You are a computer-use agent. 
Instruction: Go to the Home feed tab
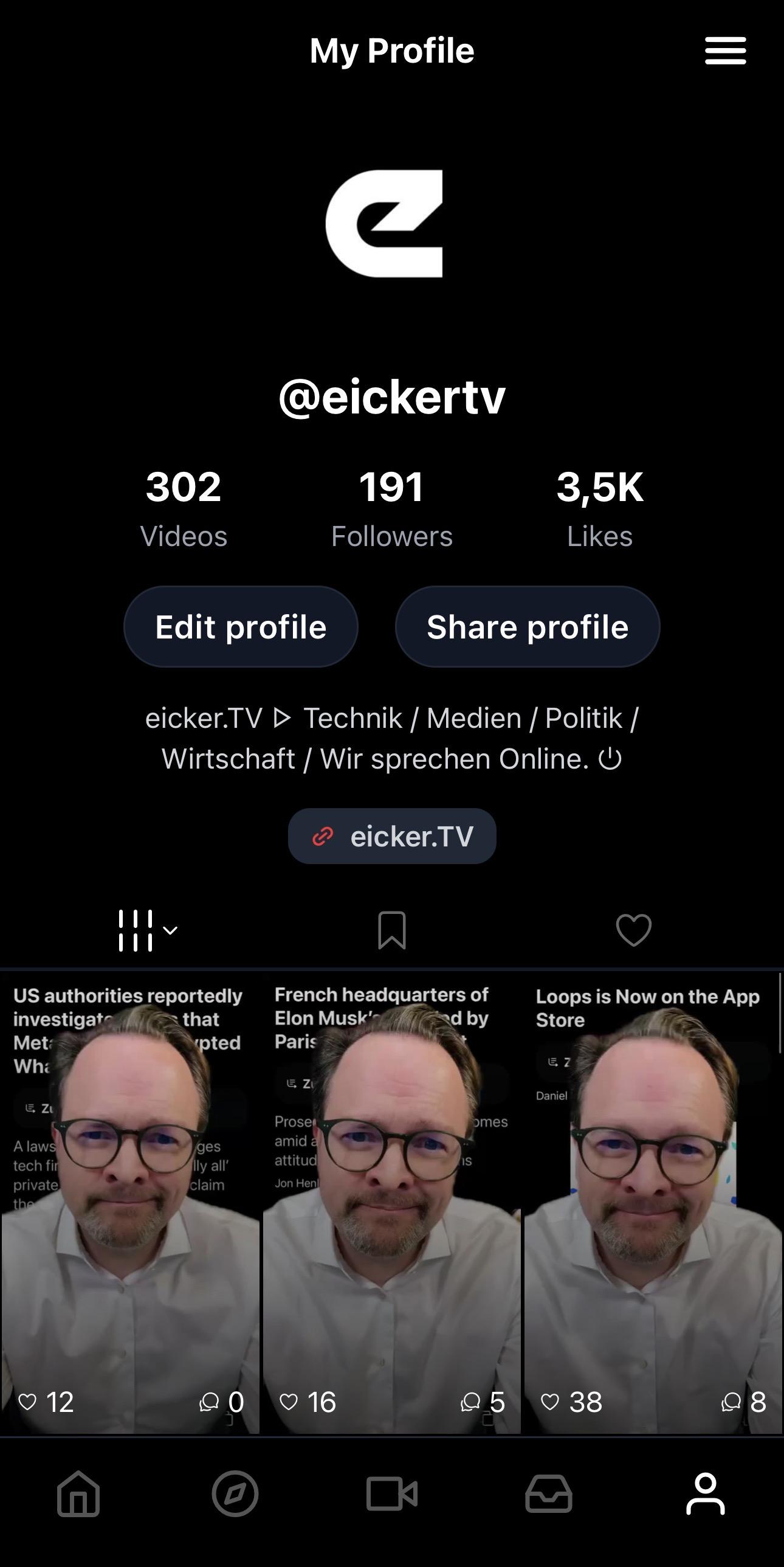pos(78,1494)
